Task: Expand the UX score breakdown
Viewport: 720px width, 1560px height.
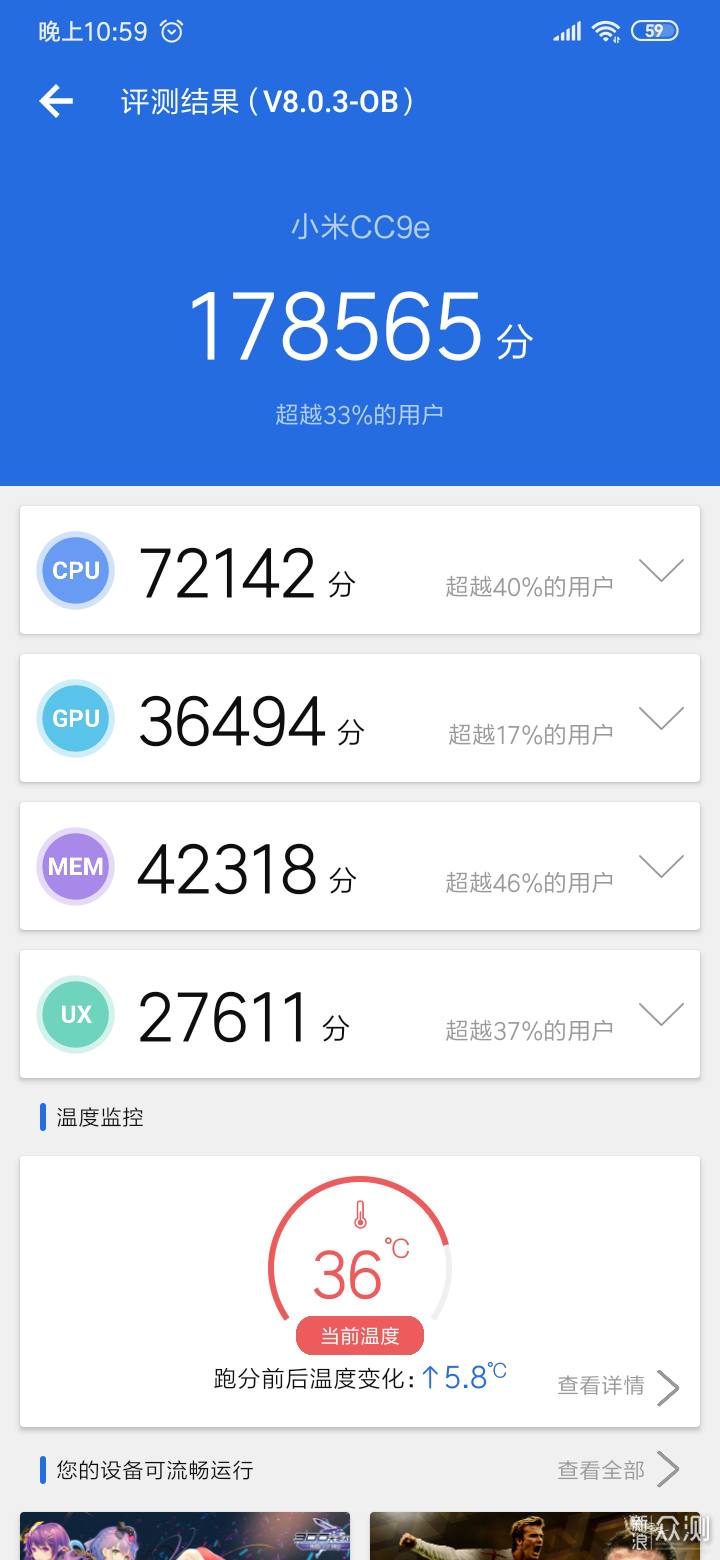Action: pos(661,1014)
